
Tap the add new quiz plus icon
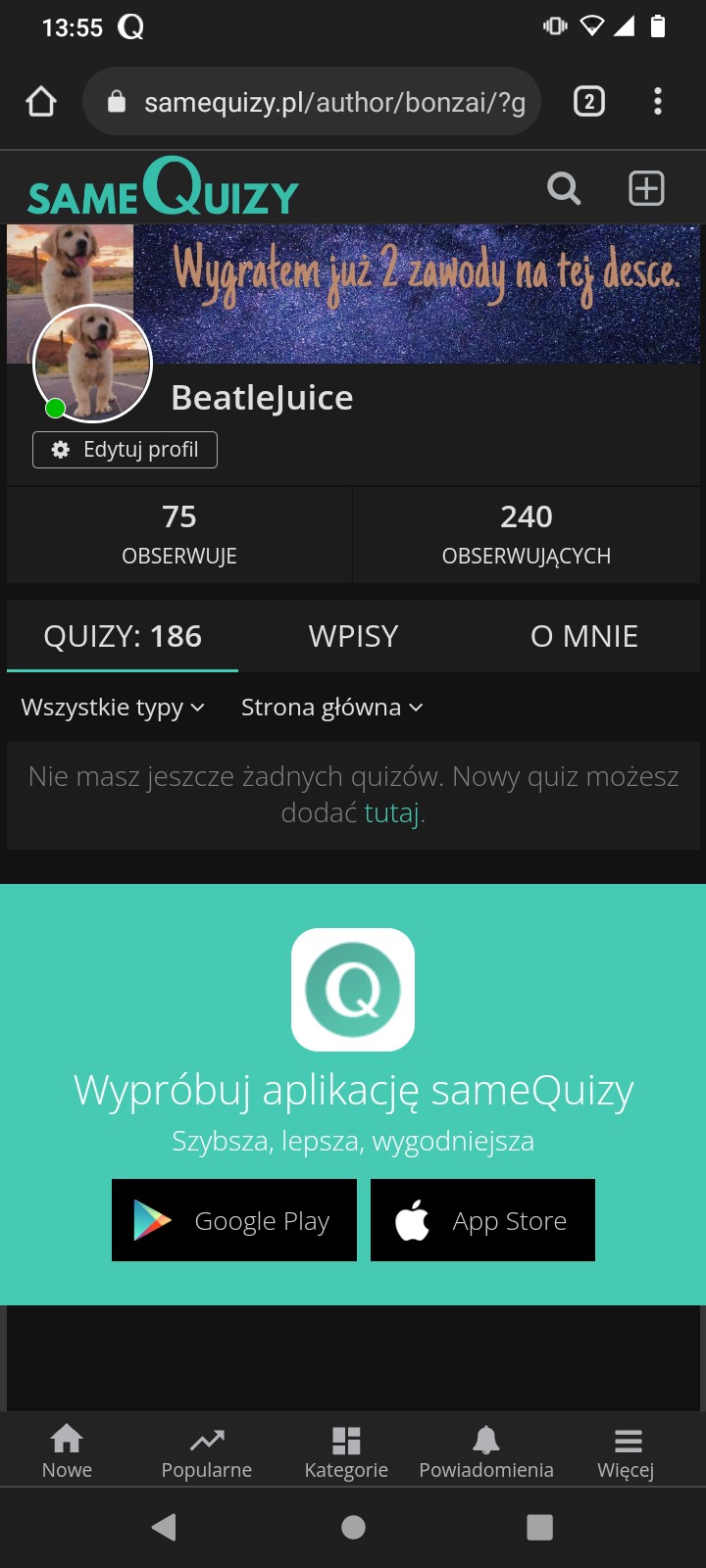click(x=646, y=188)
